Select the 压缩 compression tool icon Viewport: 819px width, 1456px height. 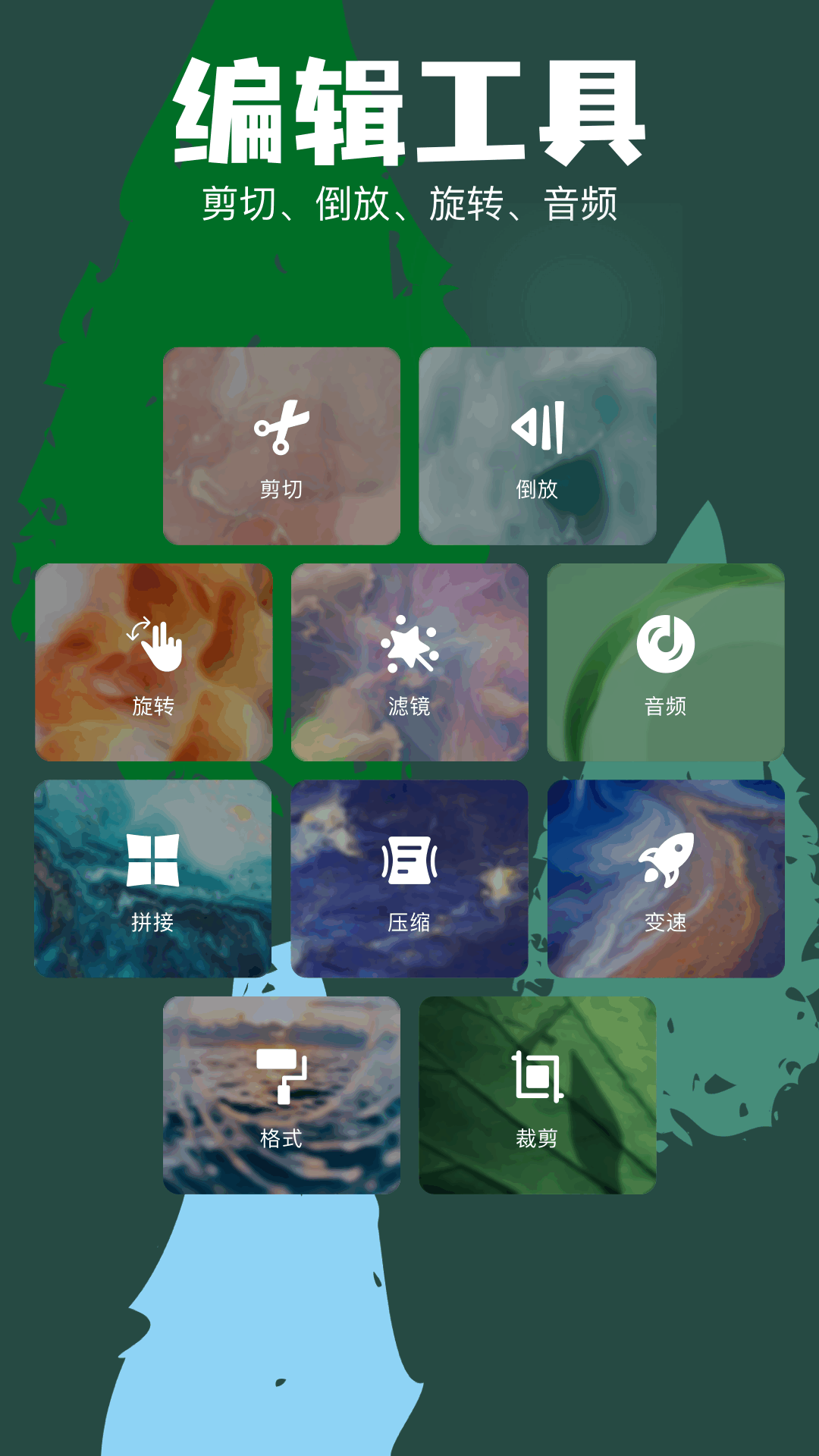(409, 861)
